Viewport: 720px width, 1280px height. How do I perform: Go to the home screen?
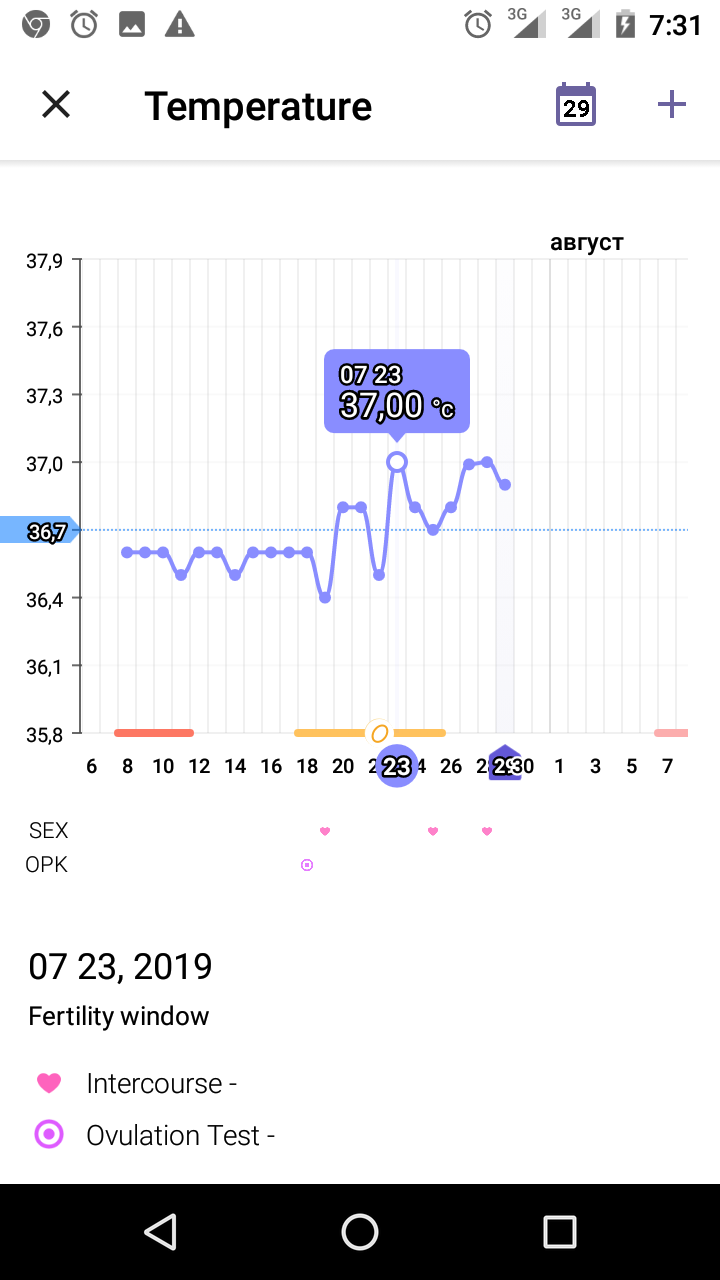(x=360, y=1232)
